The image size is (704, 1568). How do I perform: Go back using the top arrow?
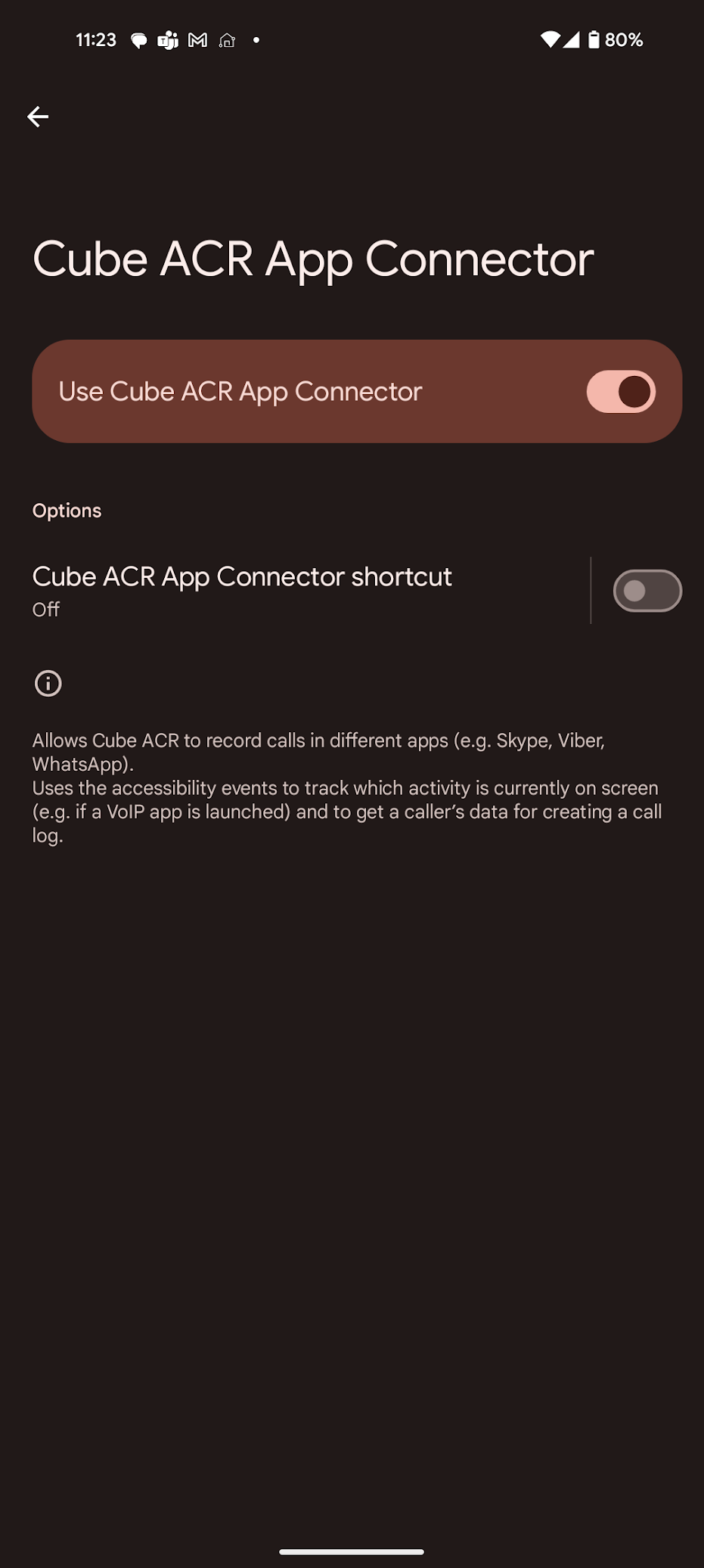click(38, 116)
